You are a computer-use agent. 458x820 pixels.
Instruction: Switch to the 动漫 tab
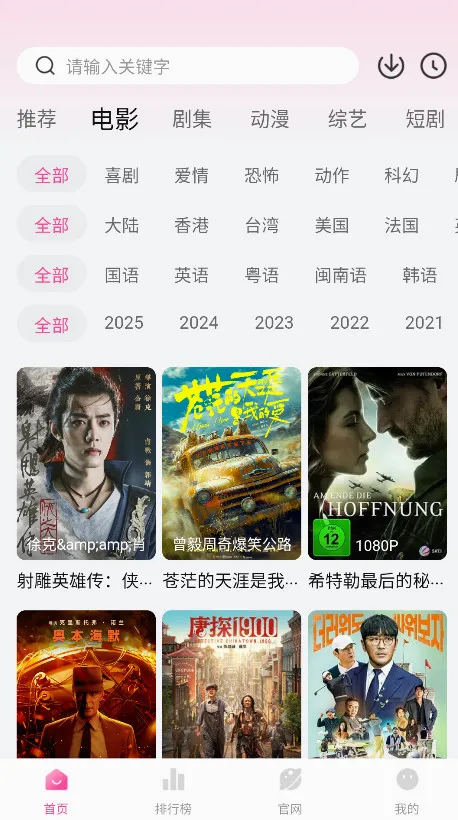[270, 119]
